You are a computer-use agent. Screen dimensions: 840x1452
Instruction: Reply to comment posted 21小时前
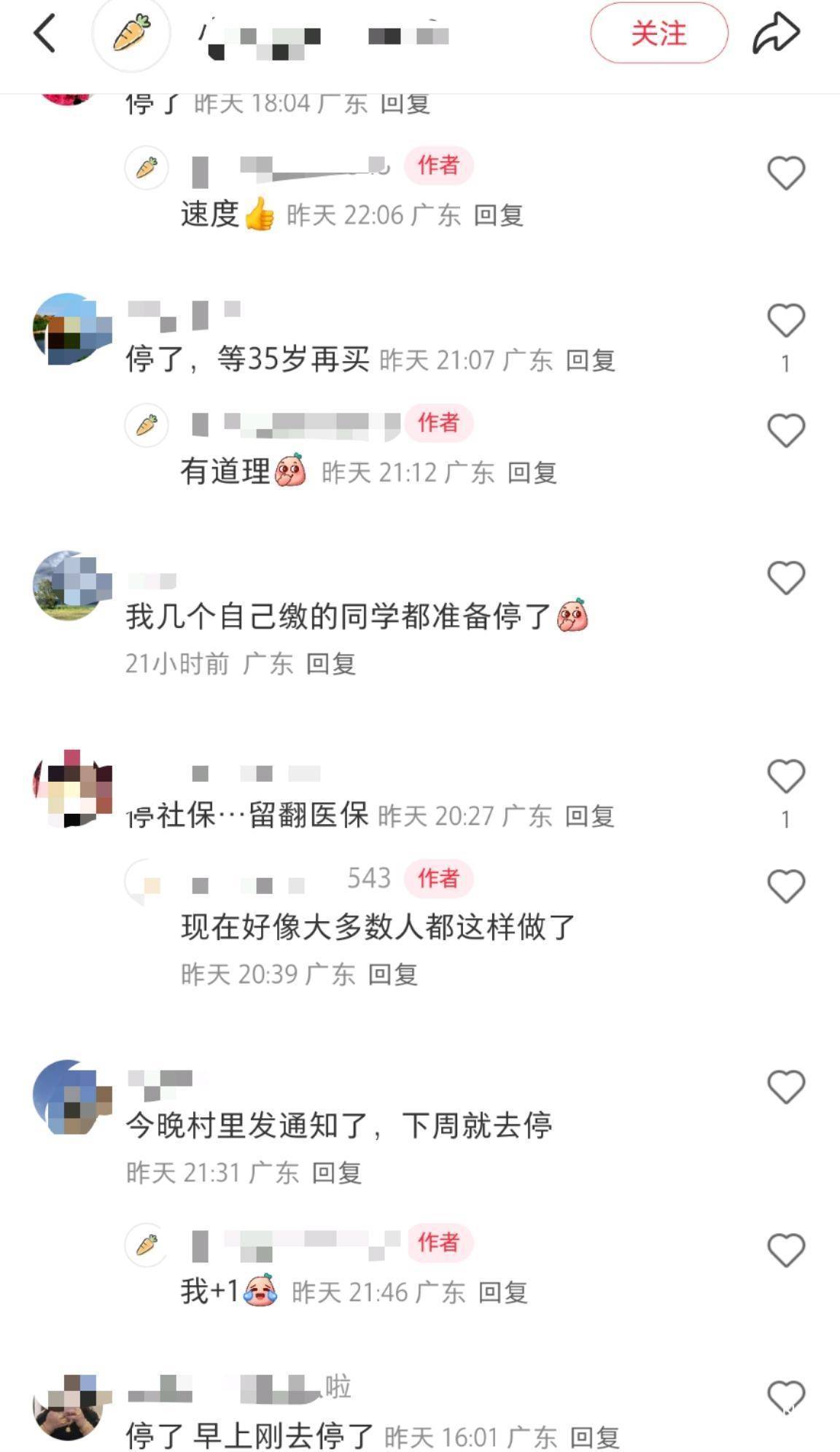(x=330, y=664)
